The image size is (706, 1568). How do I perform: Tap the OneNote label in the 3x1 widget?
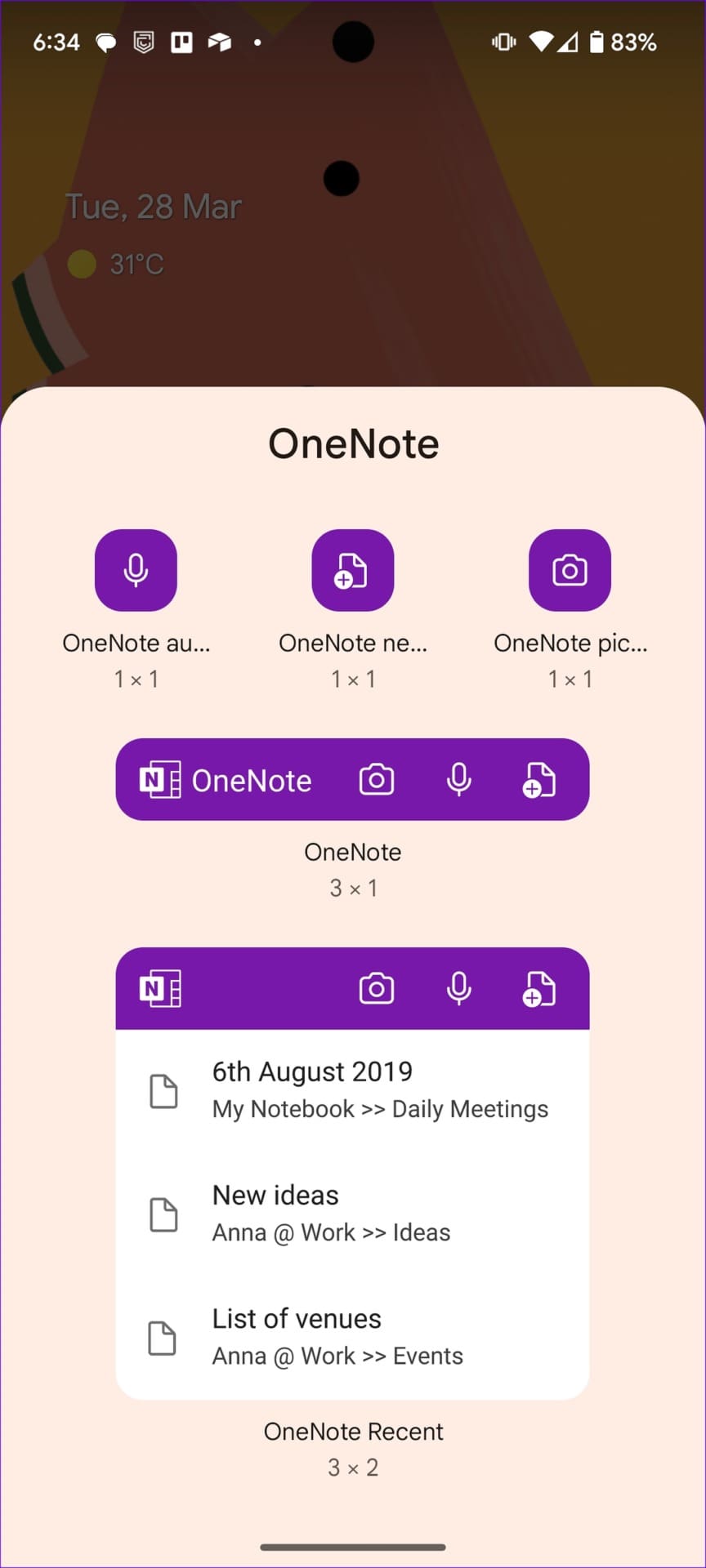coord(251,779)
